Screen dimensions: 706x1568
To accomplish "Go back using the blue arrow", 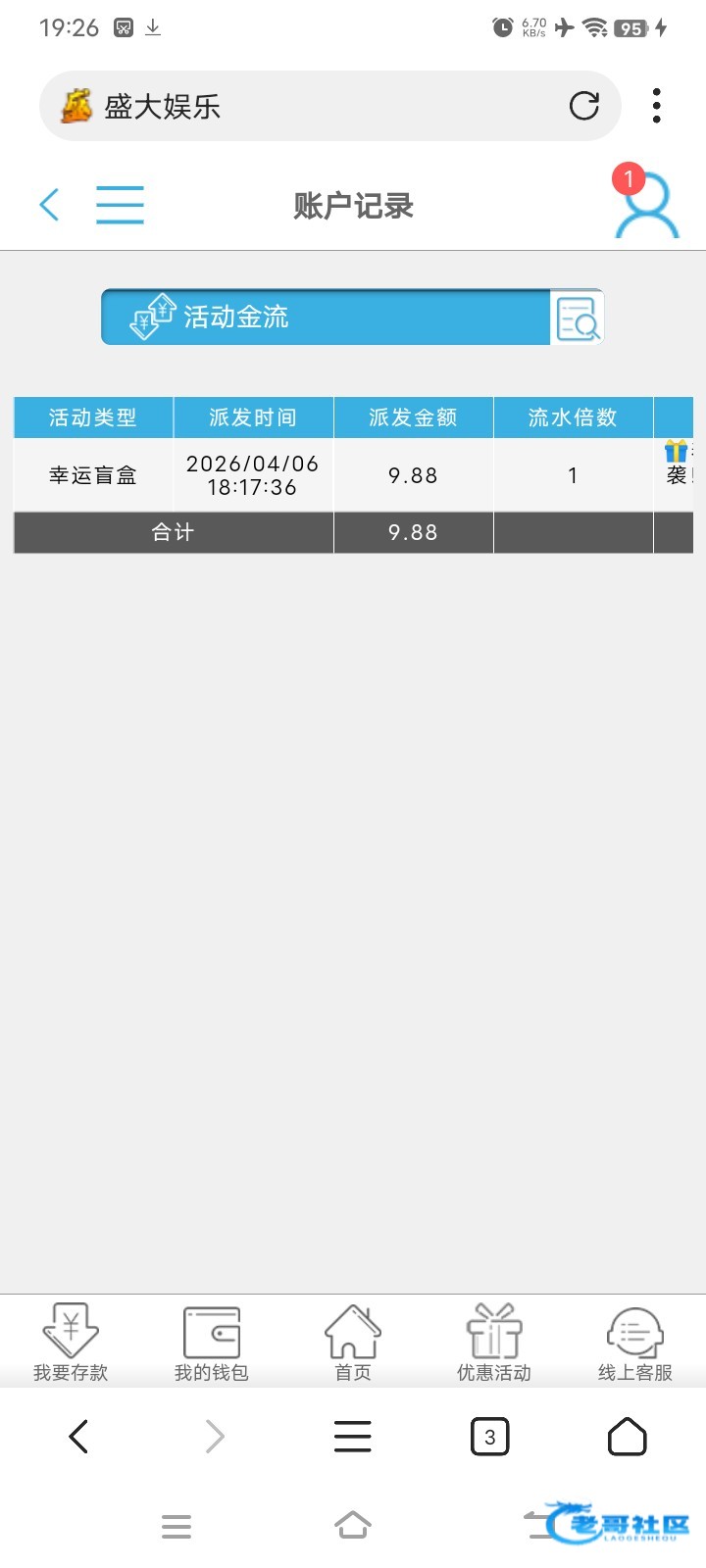I will pyautogui.click(x=49, y=205).
